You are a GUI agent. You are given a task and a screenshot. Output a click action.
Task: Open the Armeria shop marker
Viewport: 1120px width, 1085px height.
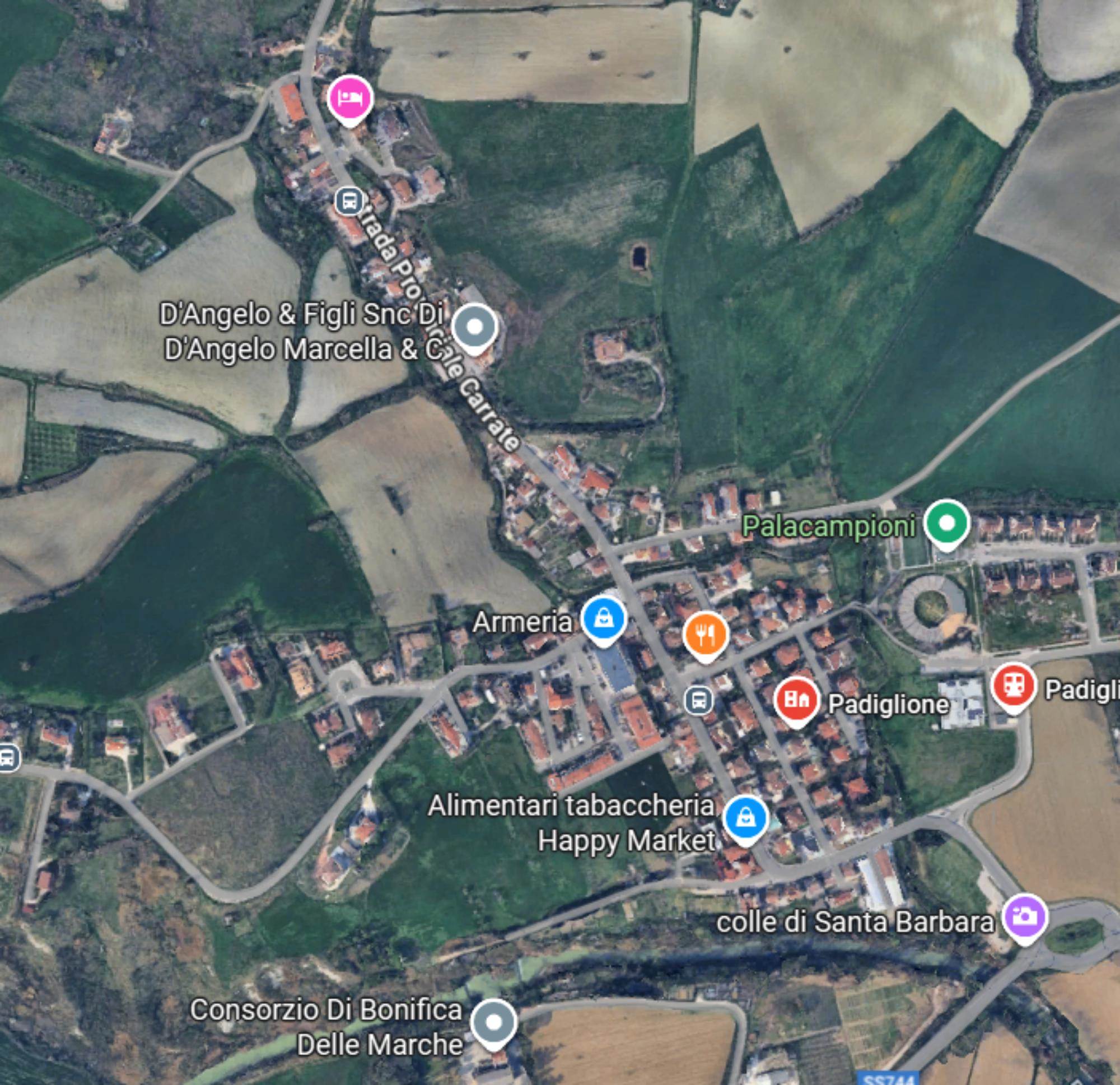click(604, 618)
